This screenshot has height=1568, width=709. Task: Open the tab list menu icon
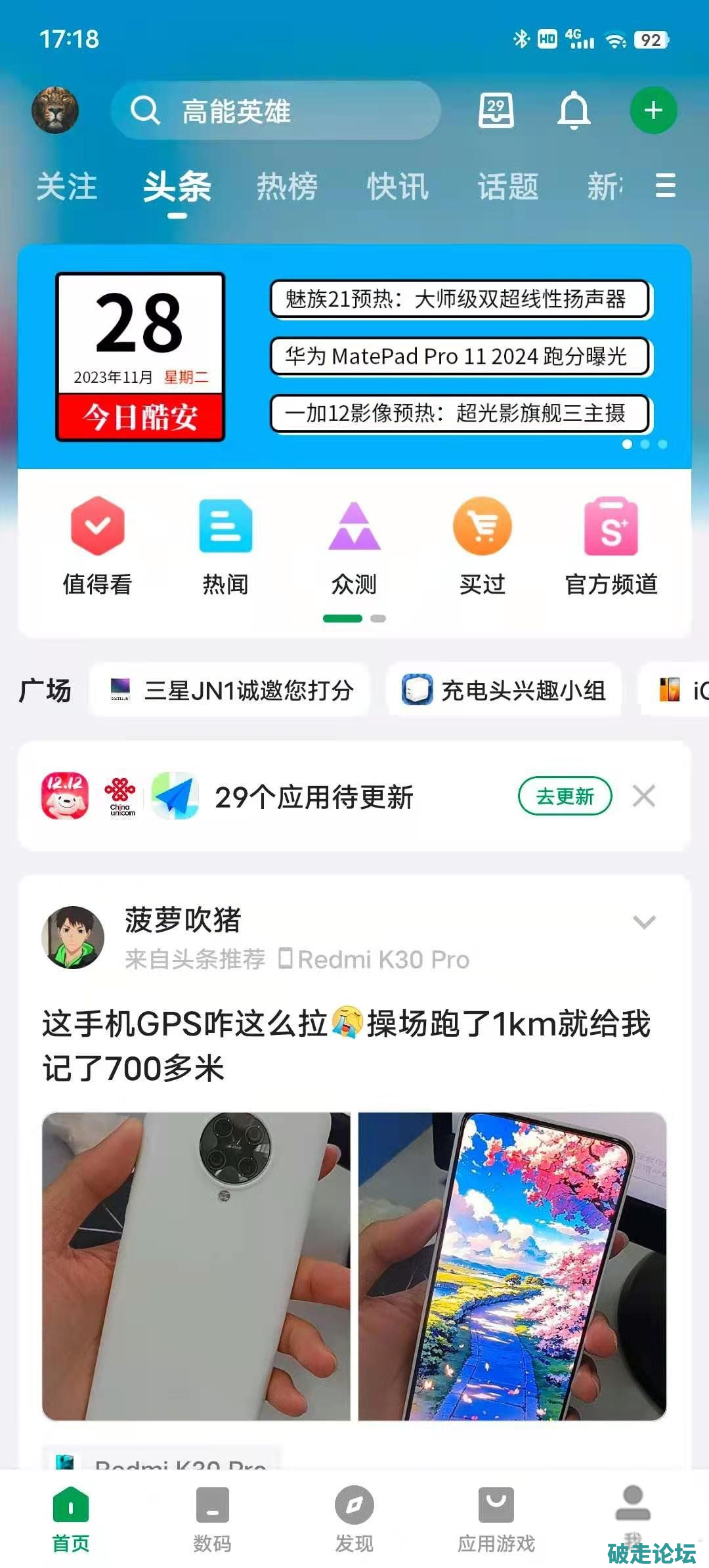coord(666,186)
